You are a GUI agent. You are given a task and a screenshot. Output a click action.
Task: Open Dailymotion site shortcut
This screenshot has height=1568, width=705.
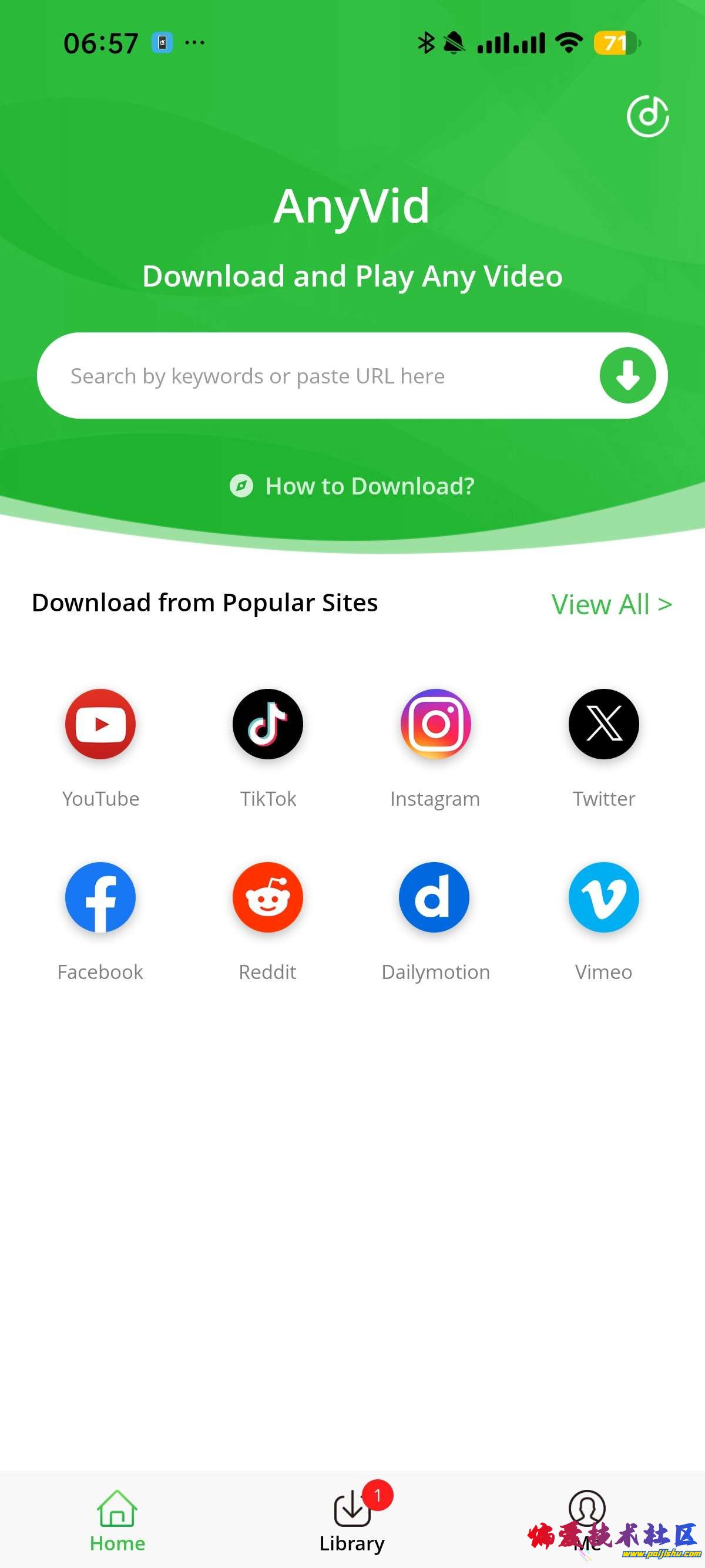tap(435, 897)
